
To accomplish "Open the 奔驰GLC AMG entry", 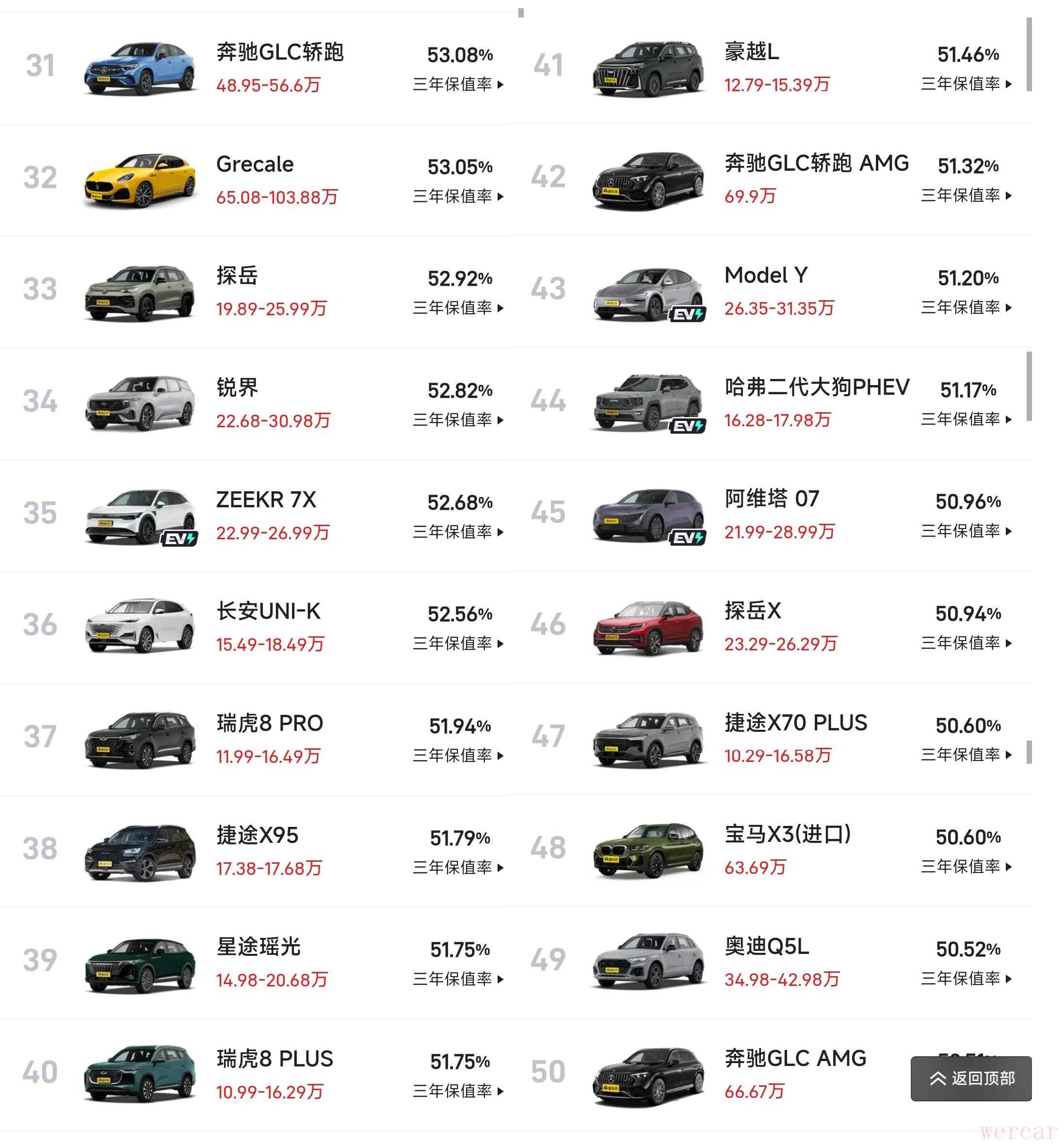I will click(794, 1058).
